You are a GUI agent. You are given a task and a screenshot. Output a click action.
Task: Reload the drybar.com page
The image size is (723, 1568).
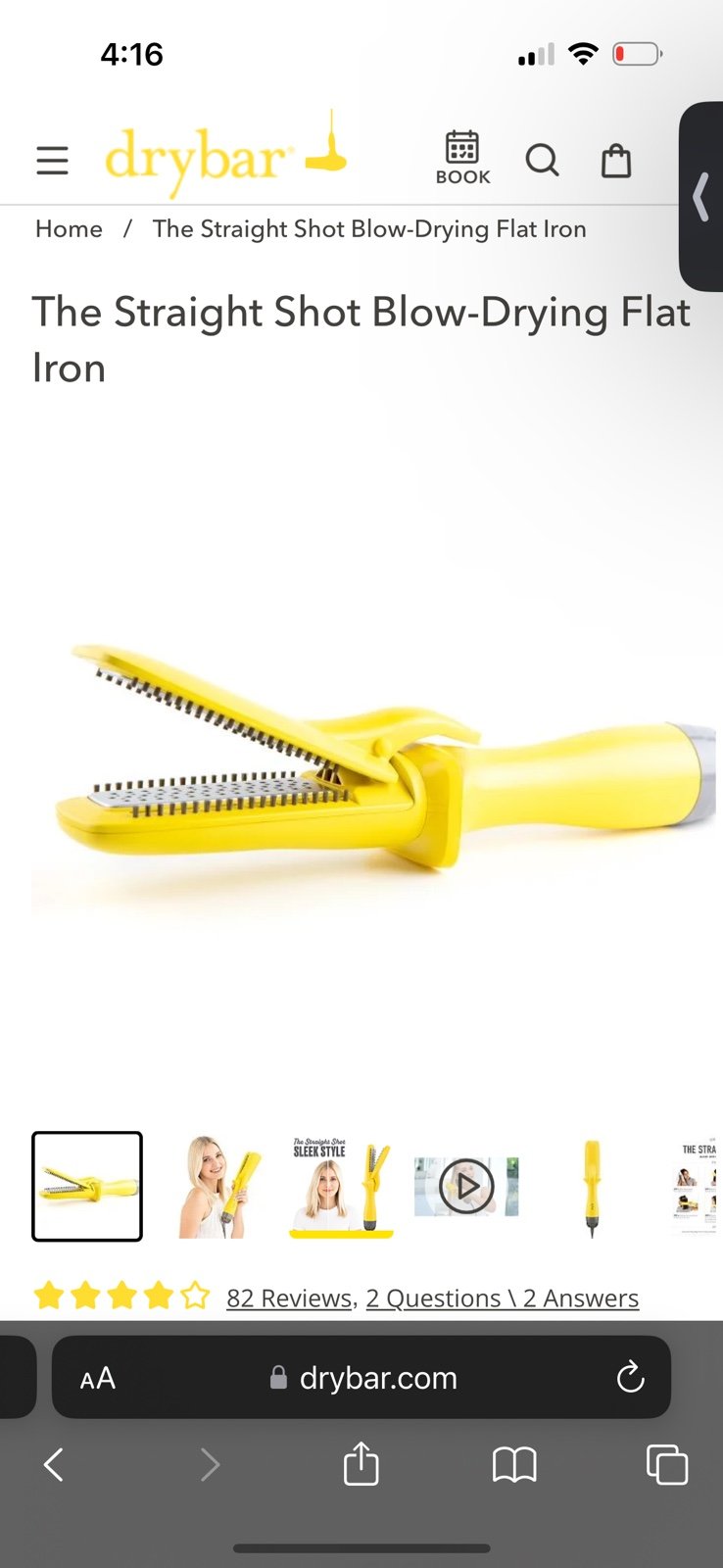[x=630, y=1377]
